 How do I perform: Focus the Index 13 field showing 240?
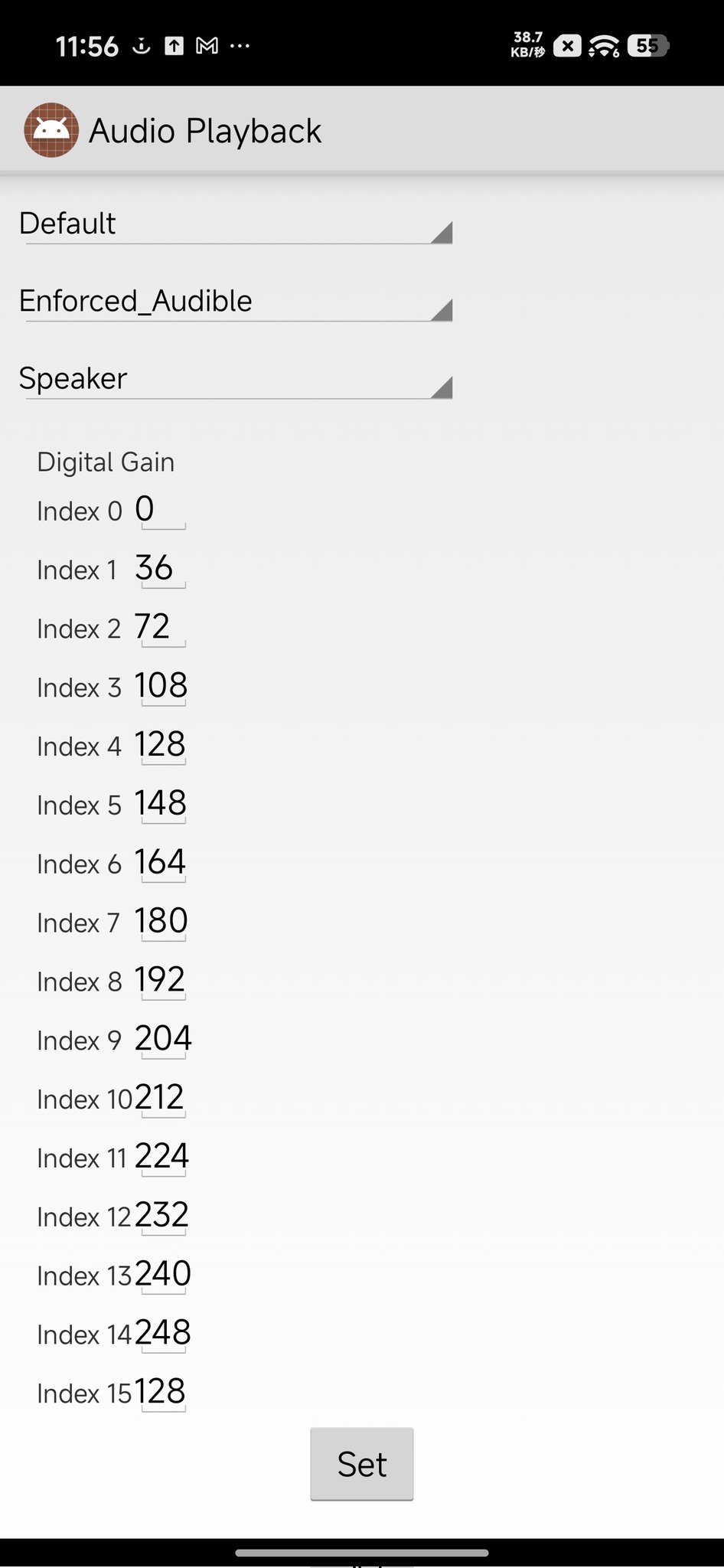tap(163, 1275)
